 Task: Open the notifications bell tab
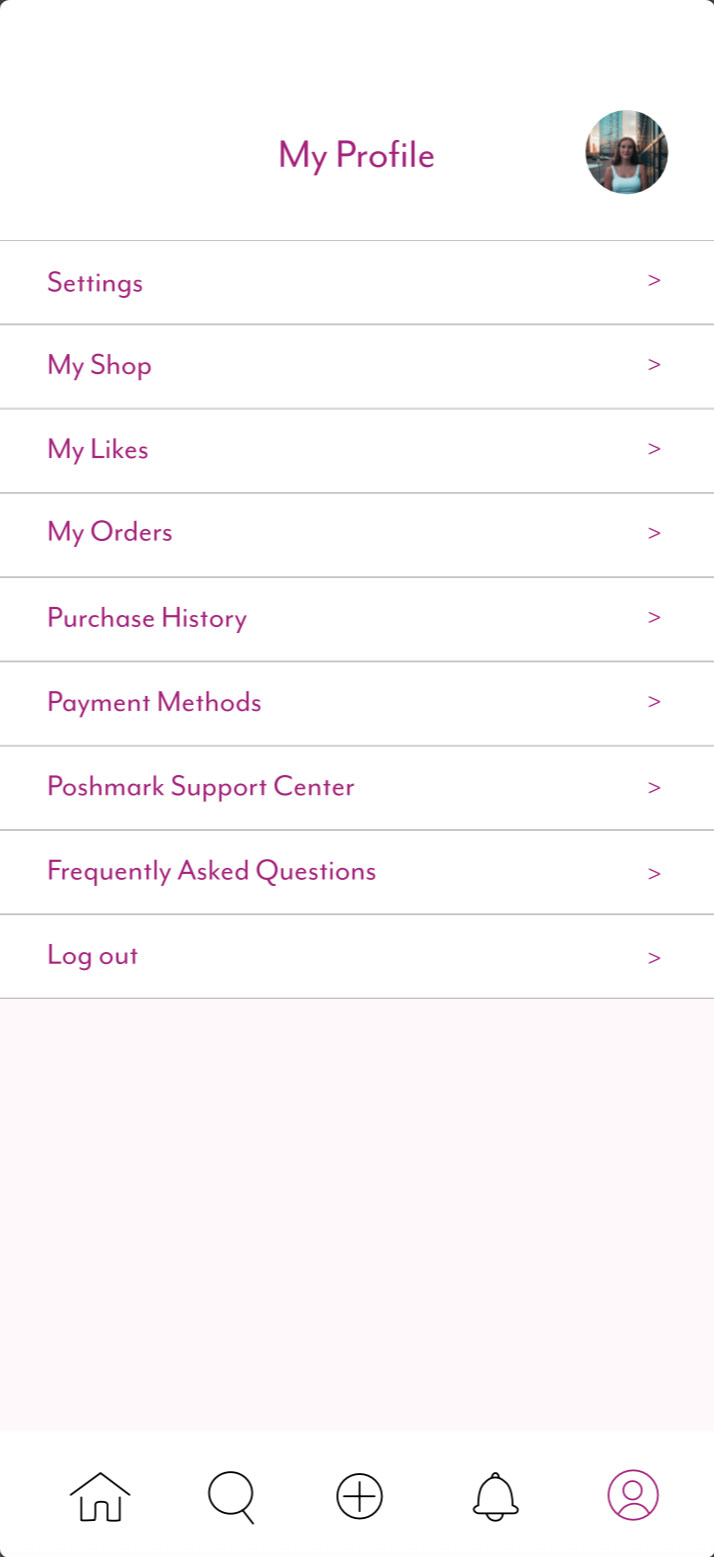tap(496, 1497)
